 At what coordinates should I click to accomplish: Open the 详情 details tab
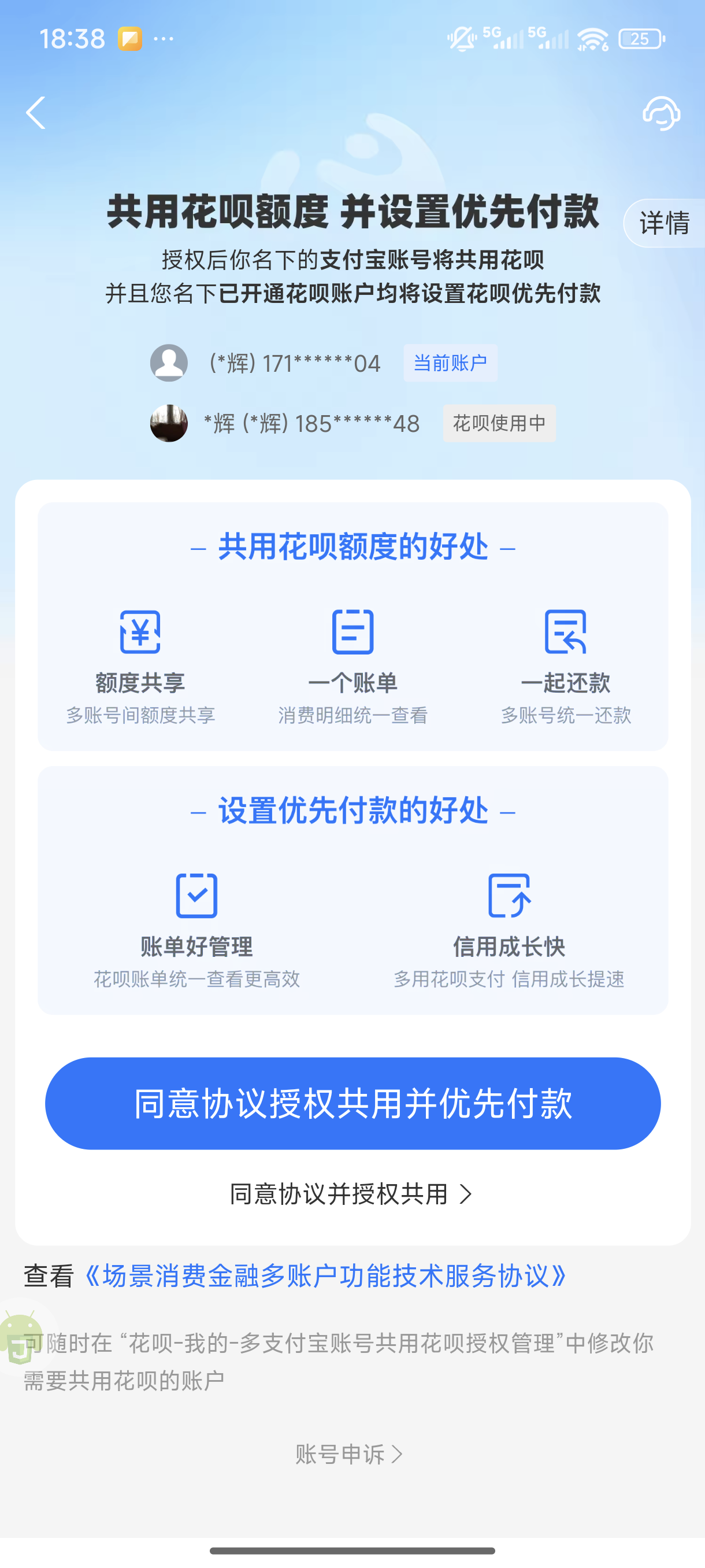664,223
